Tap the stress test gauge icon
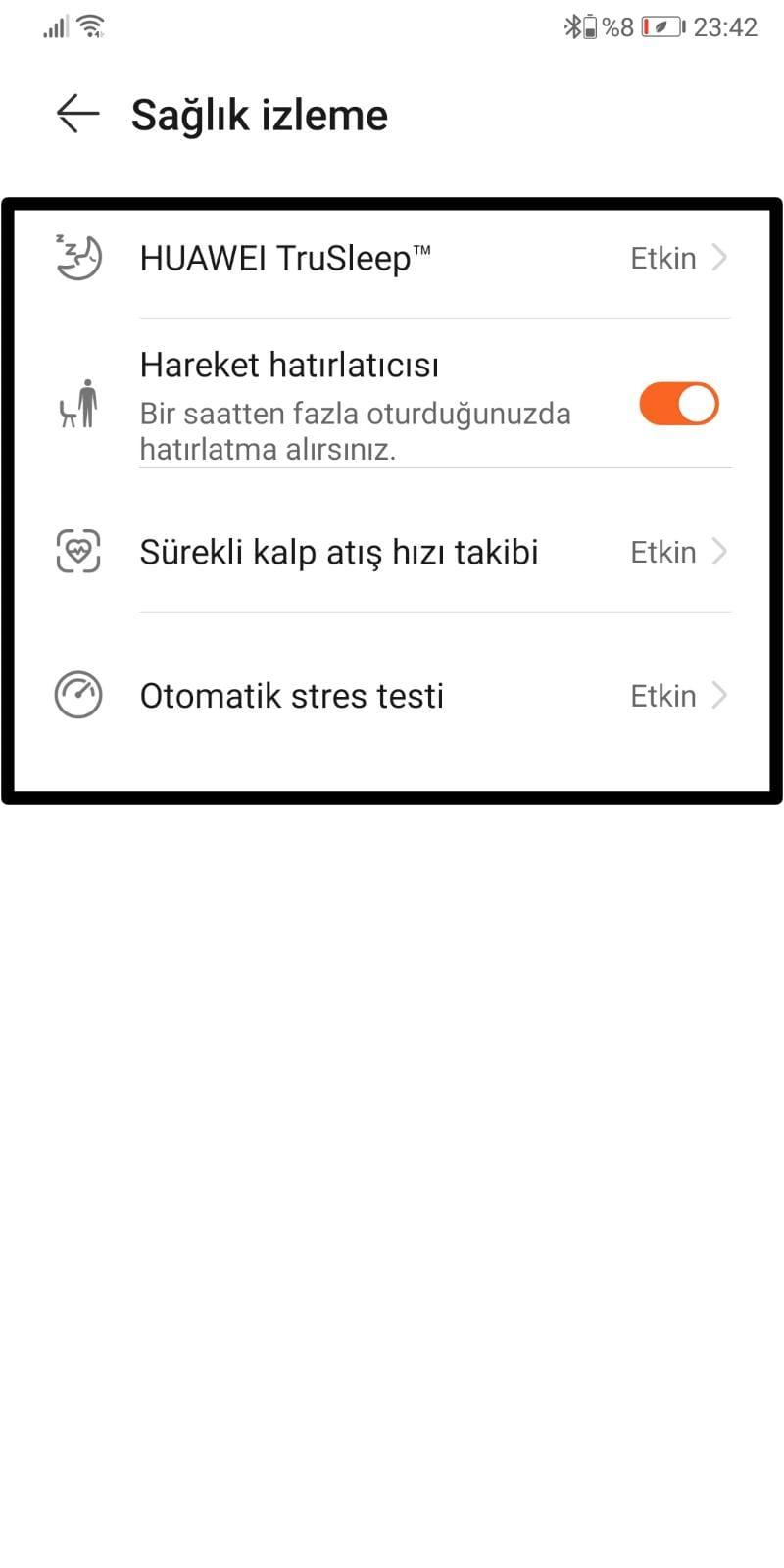 (x=77, y=695)
